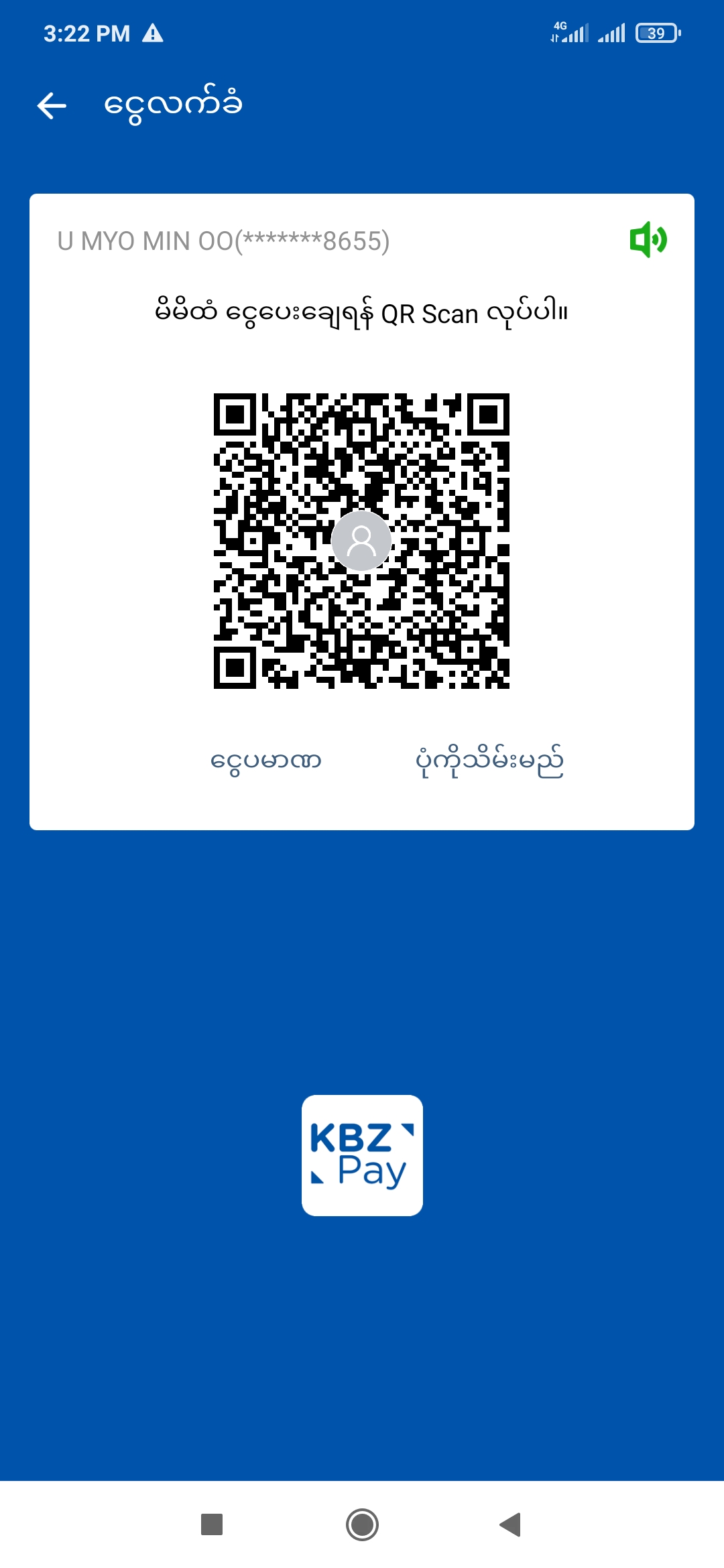Return to the phone's home screen
This screenshot has height=1568, width=724.
pyautogui.click(x=362, y=1524)
